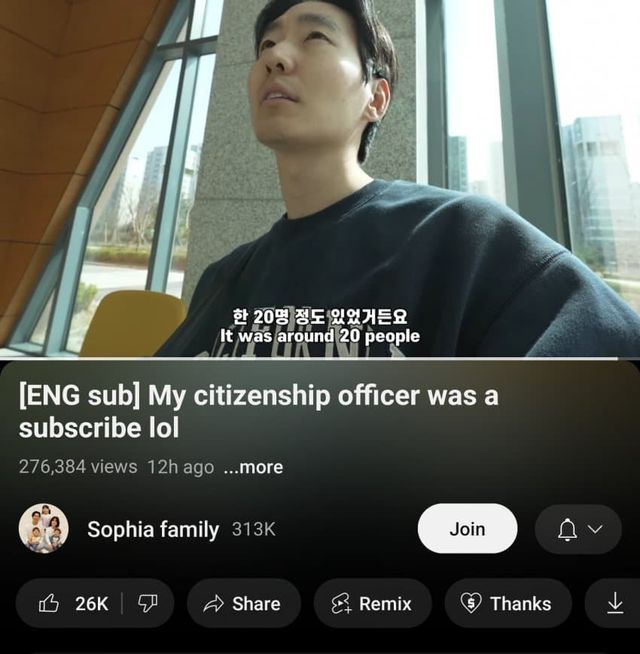Expand the video description with ...more
Image resolution: width=640 pixels, height=654 pixels.
(253, 467)
